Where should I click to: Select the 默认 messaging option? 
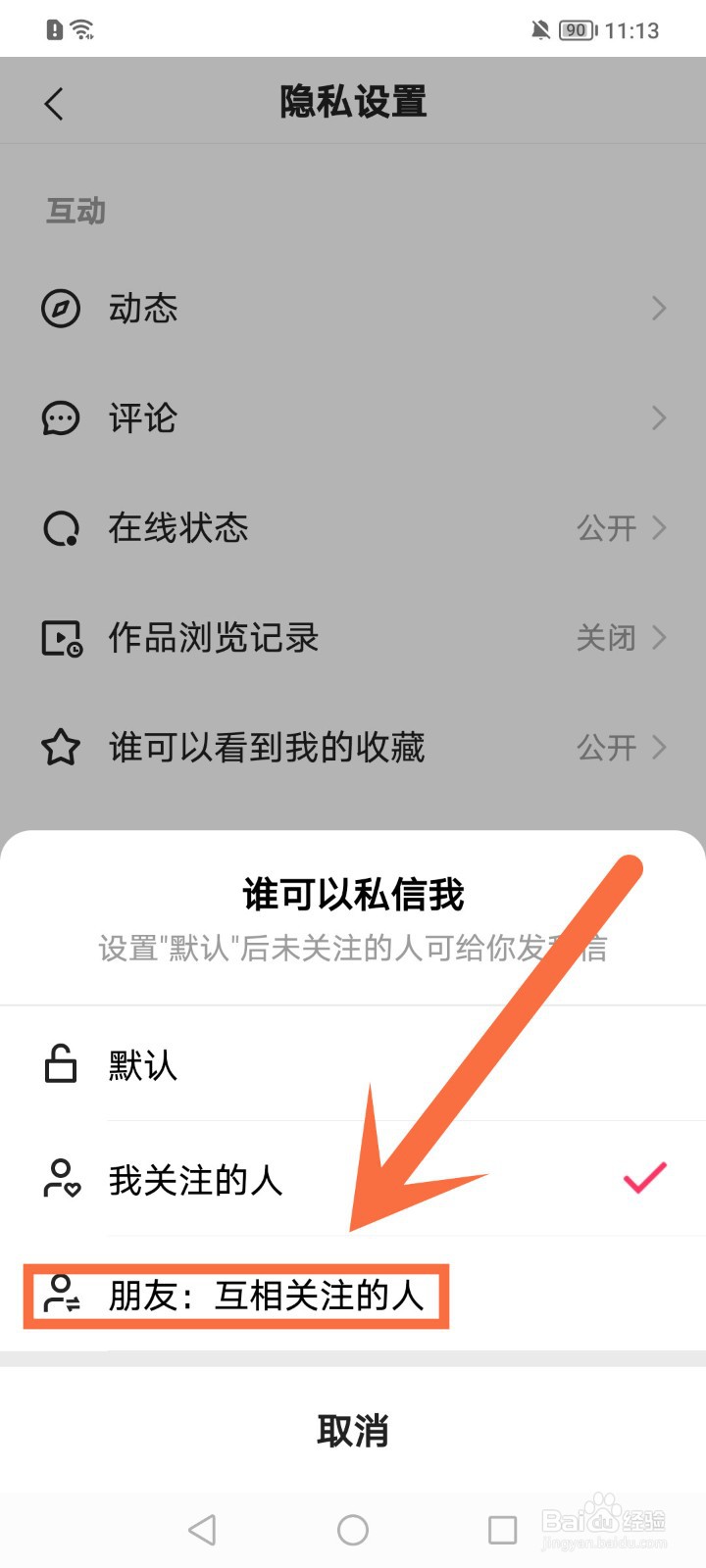142,1064
